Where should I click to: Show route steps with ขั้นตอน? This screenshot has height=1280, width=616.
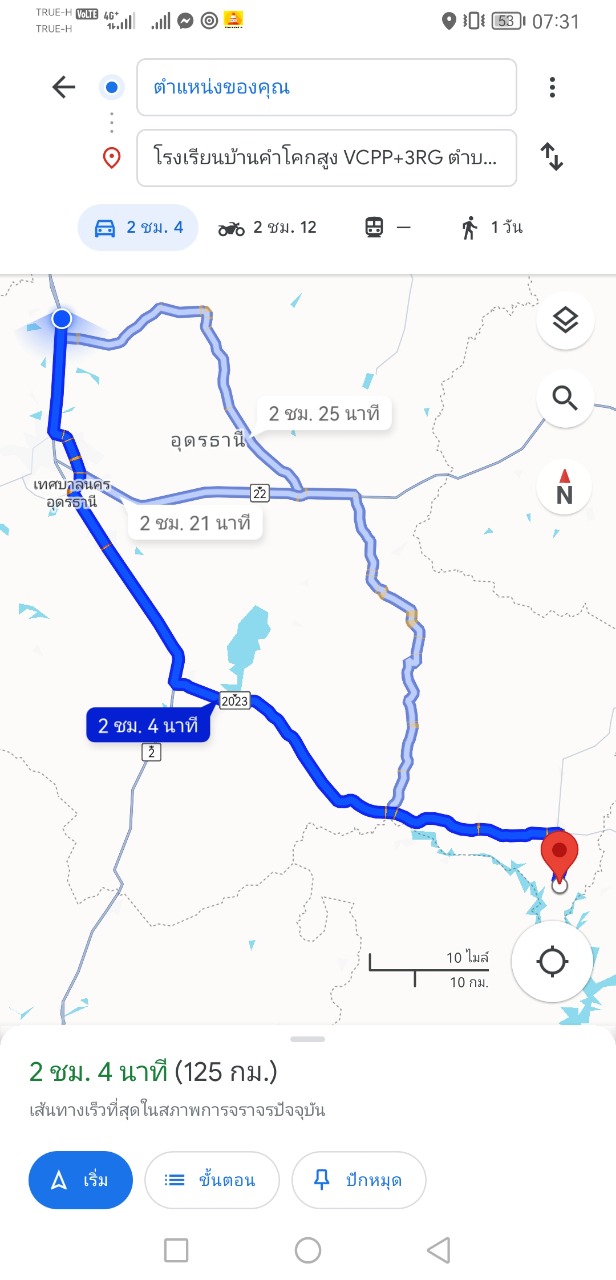pyautogui.click(x=210, y=1180)
